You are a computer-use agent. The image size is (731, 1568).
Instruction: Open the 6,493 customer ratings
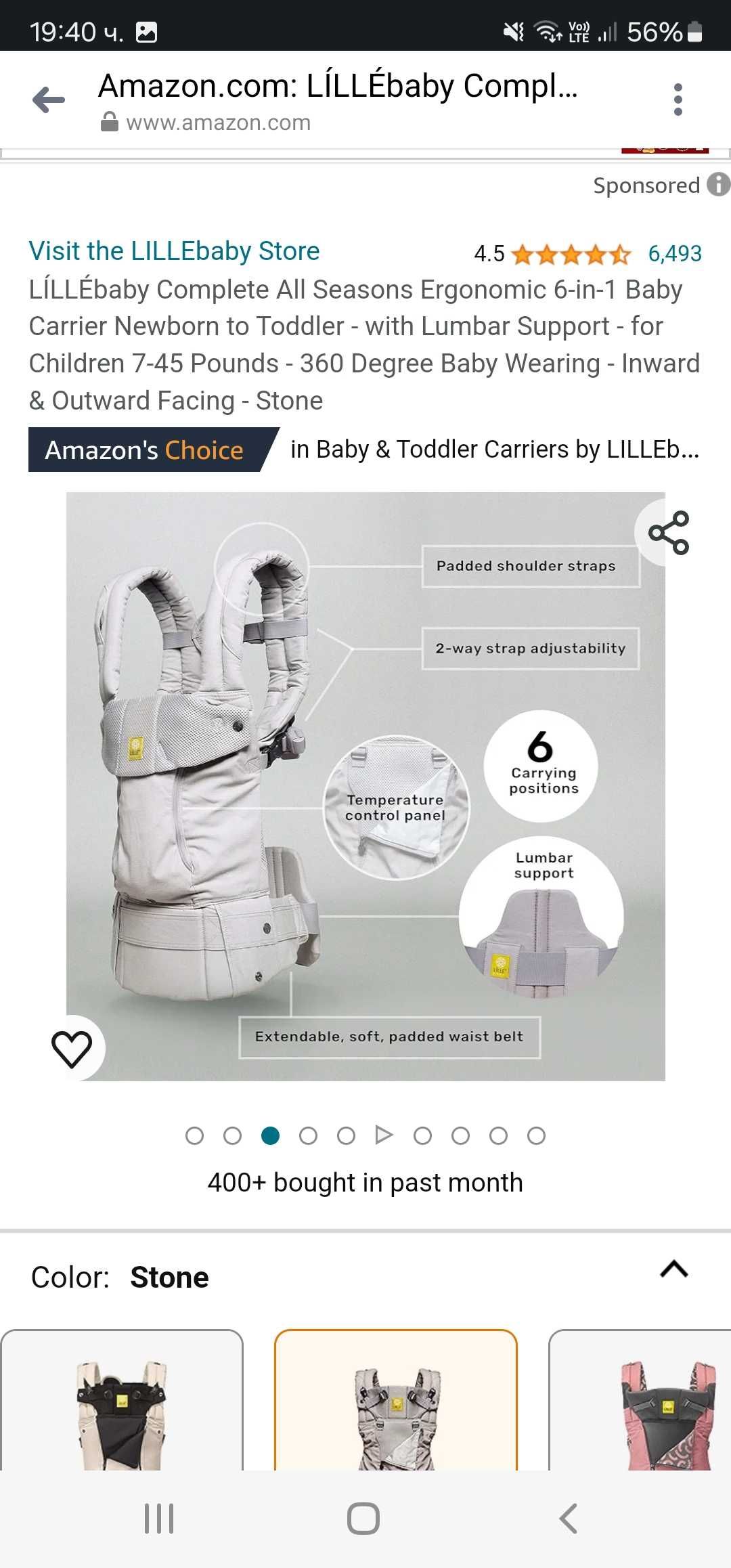click(x=674, y=254)
